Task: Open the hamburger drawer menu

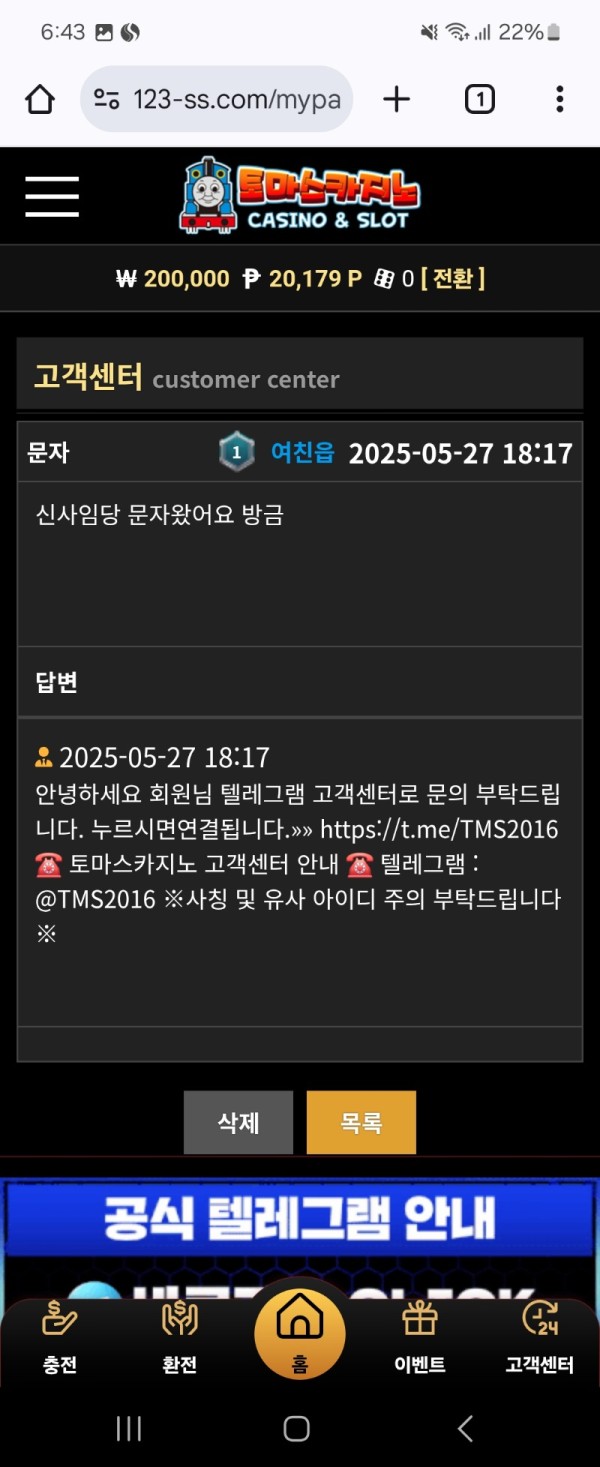Action: 52,196
